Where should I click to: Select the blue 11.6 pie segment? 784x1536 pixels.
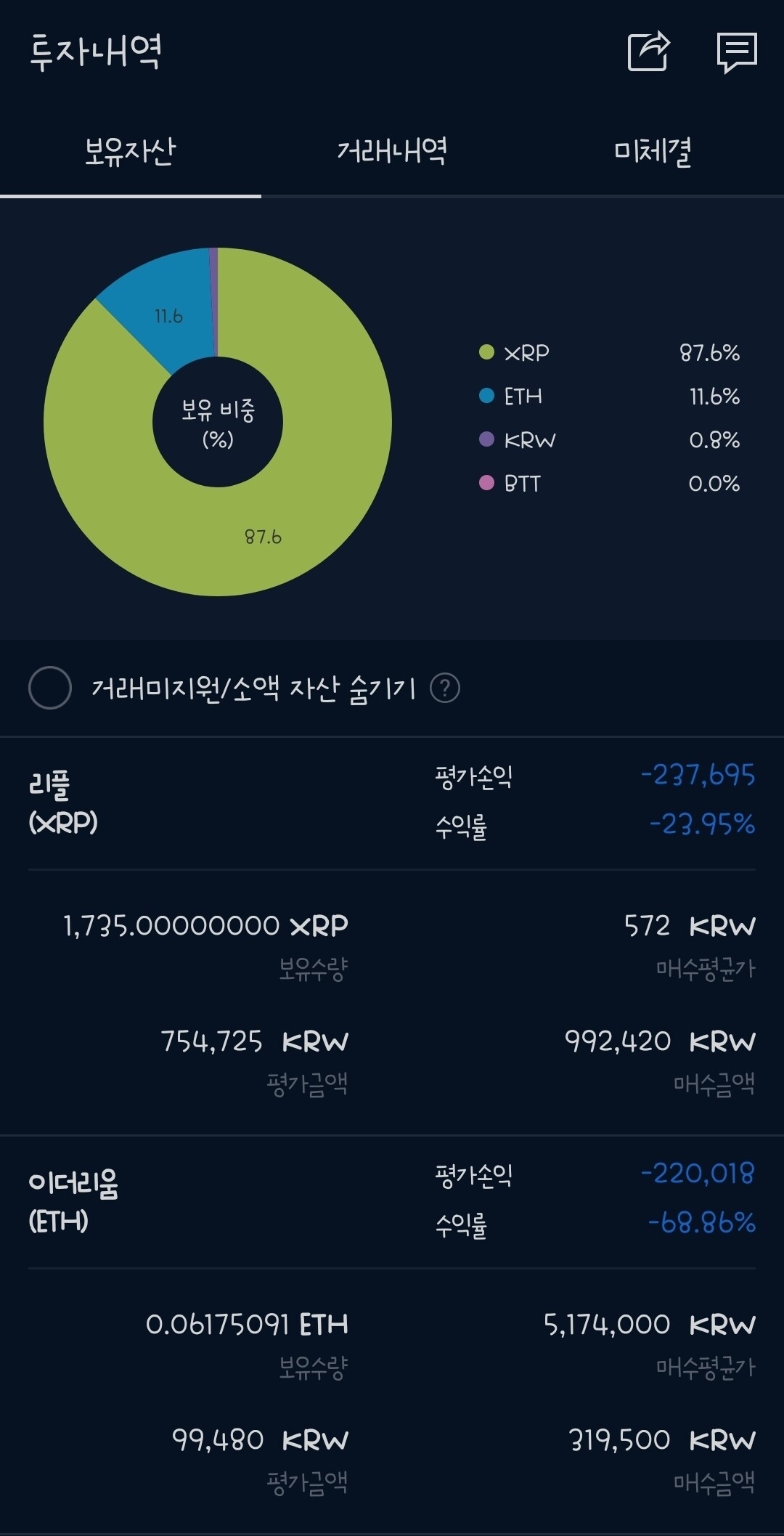click(x=167, y=316)
